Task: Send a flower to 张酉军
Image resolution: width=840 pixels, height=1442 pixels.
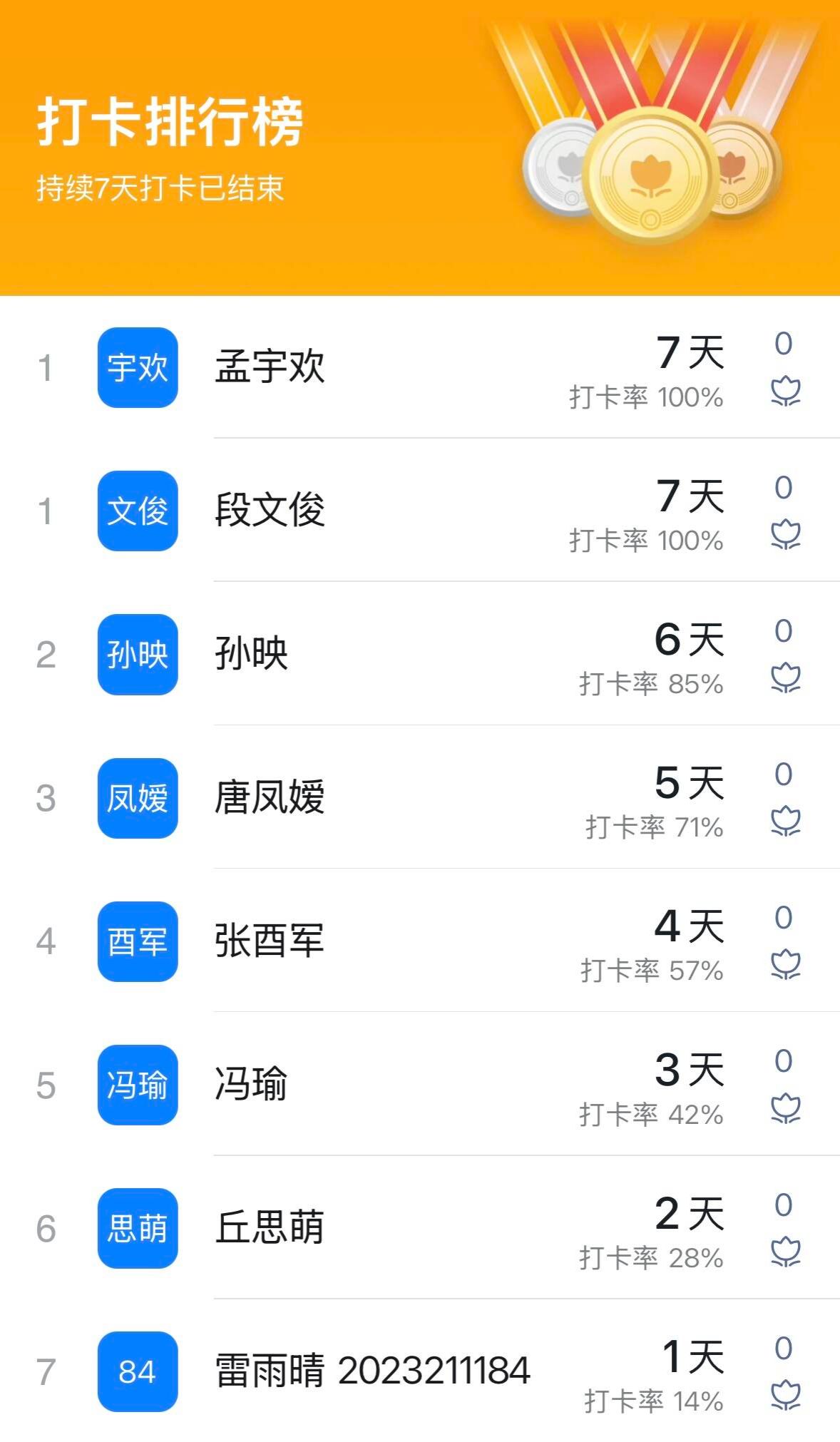Action: pyautogui.click(x=785, y=965)
